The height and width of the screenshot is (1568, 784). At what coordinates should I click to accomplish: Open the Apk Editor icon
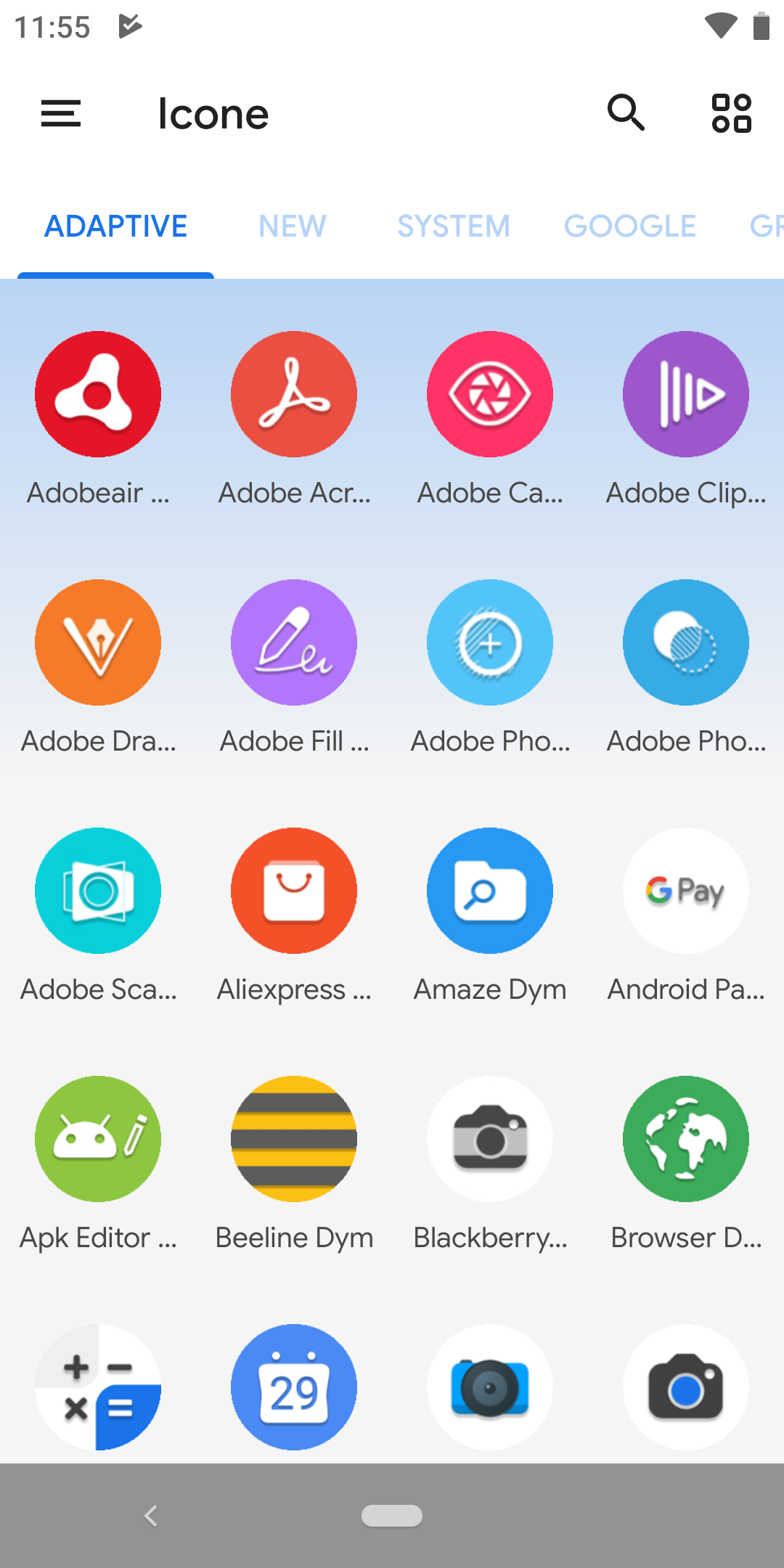click(x=98, y=1139)
